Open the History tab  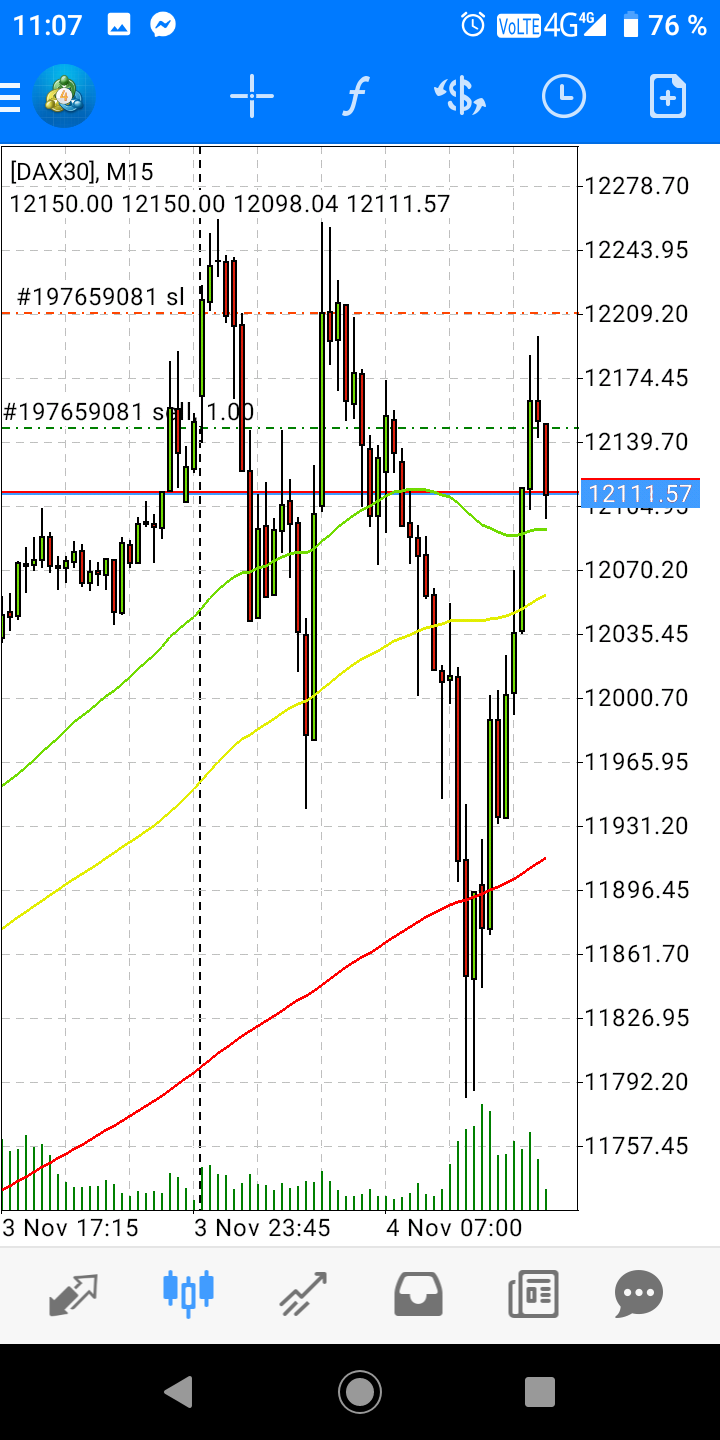(x=418, y=1295)
